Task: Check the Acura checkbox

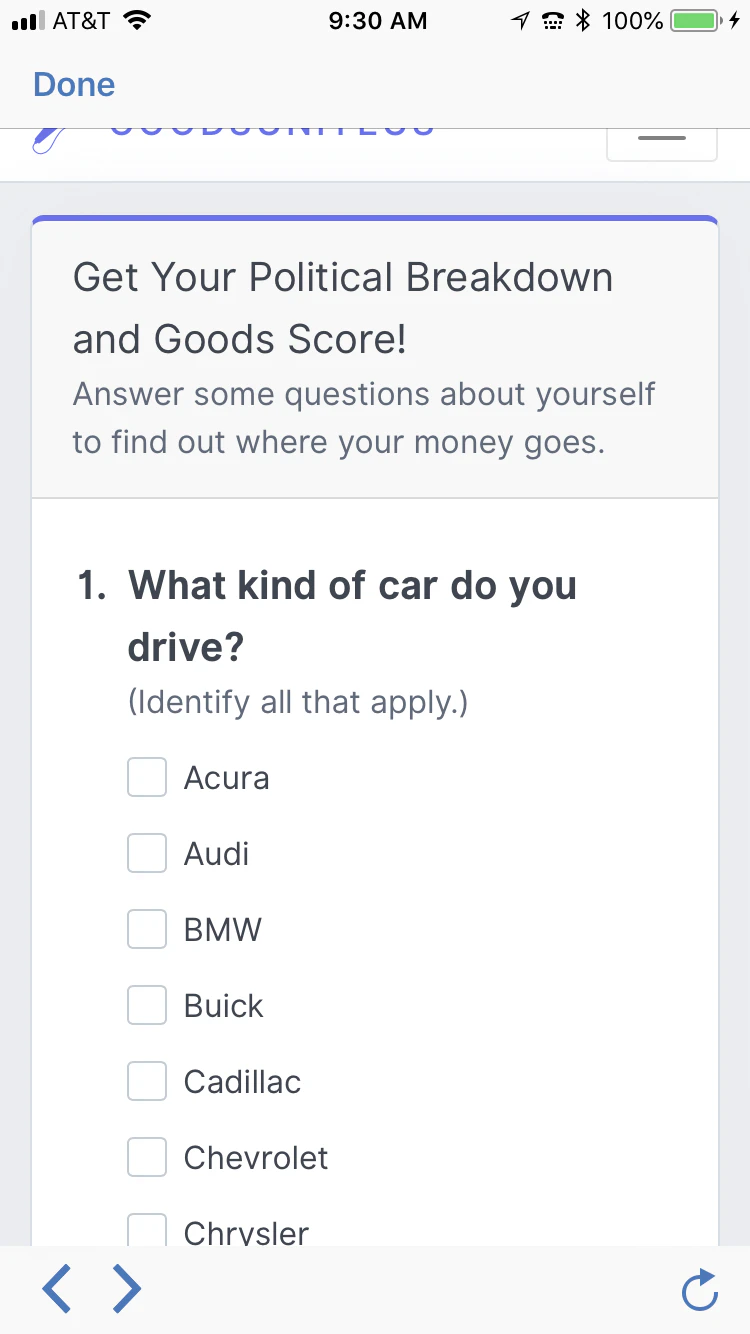Action: [147, 777]
